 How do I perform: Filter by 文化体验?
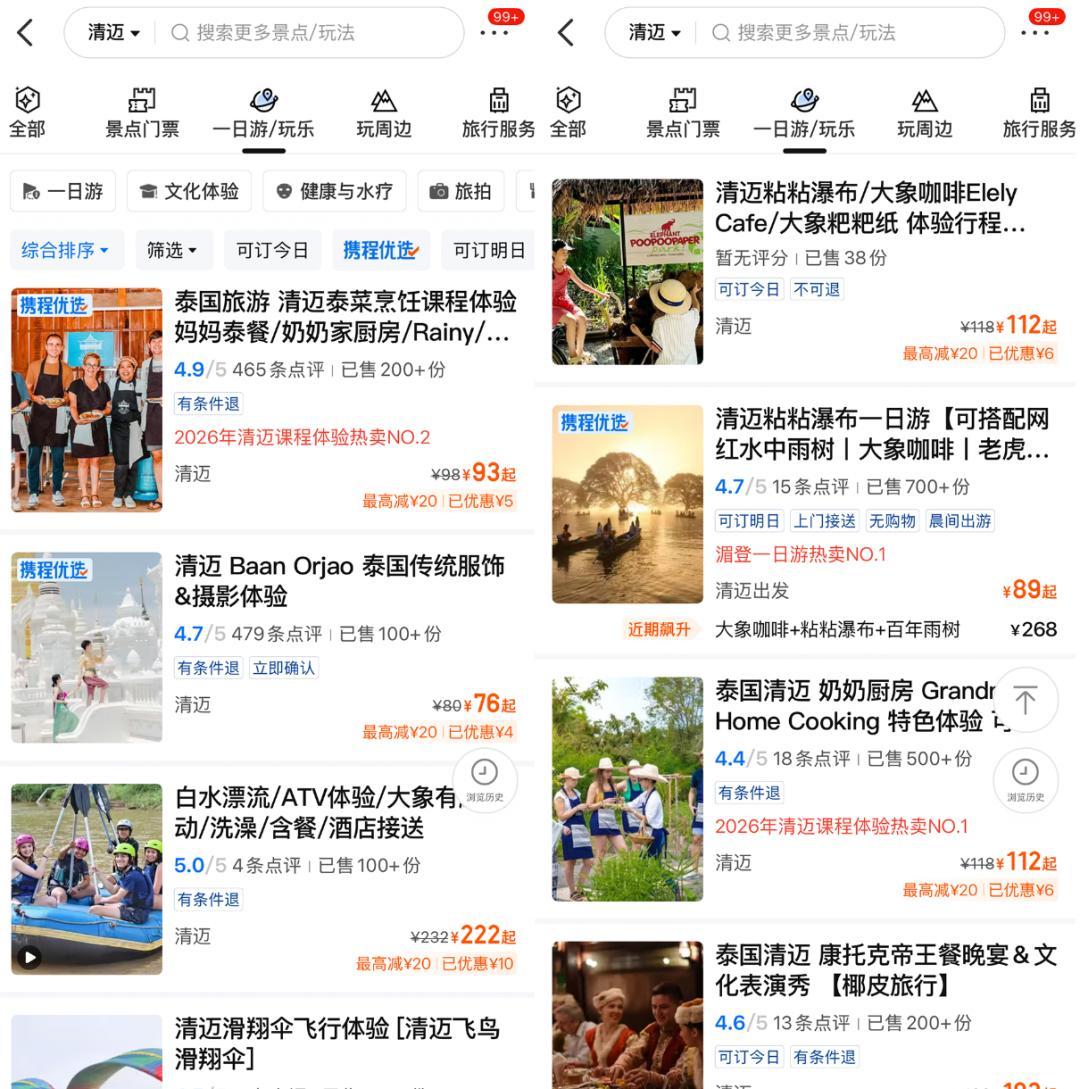pos(189,191)
